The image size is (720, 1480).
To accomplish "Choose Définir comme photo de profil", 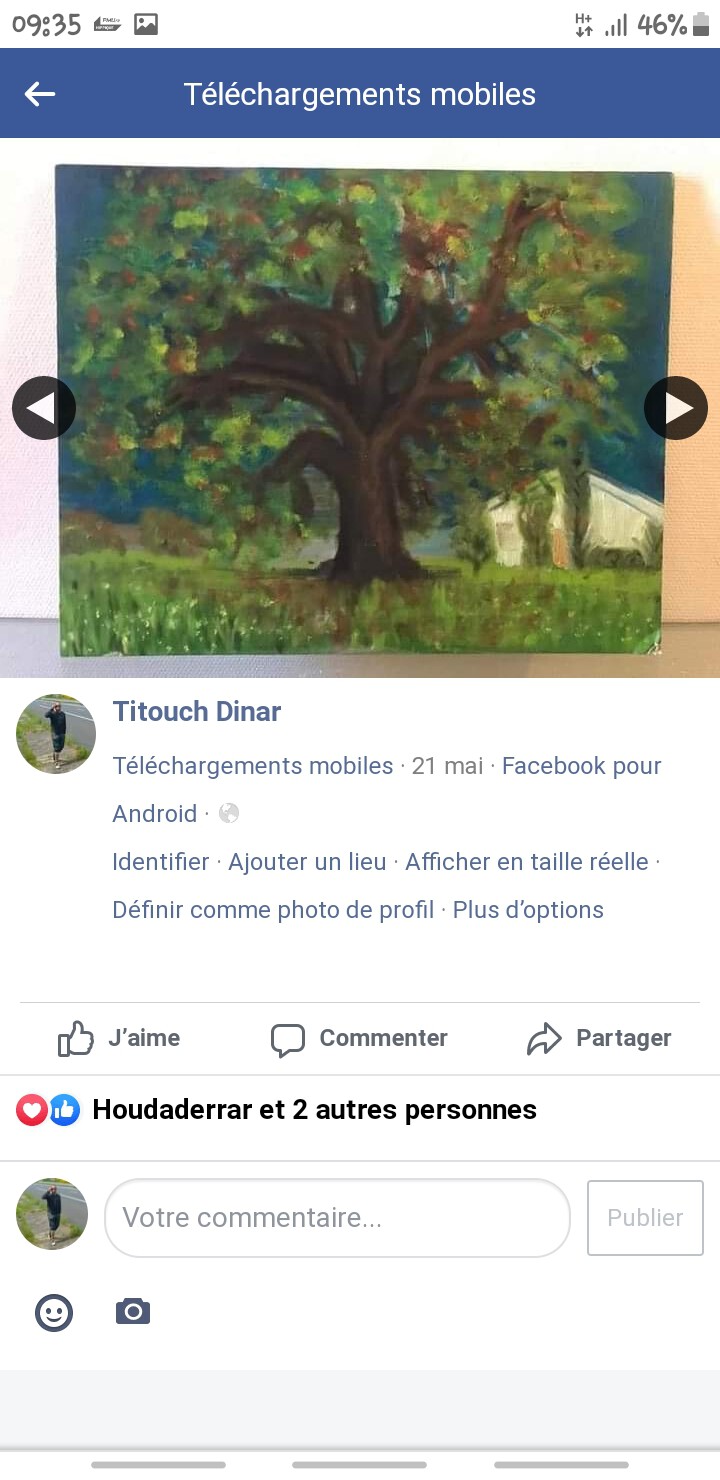I will click(x=273, y=910).
